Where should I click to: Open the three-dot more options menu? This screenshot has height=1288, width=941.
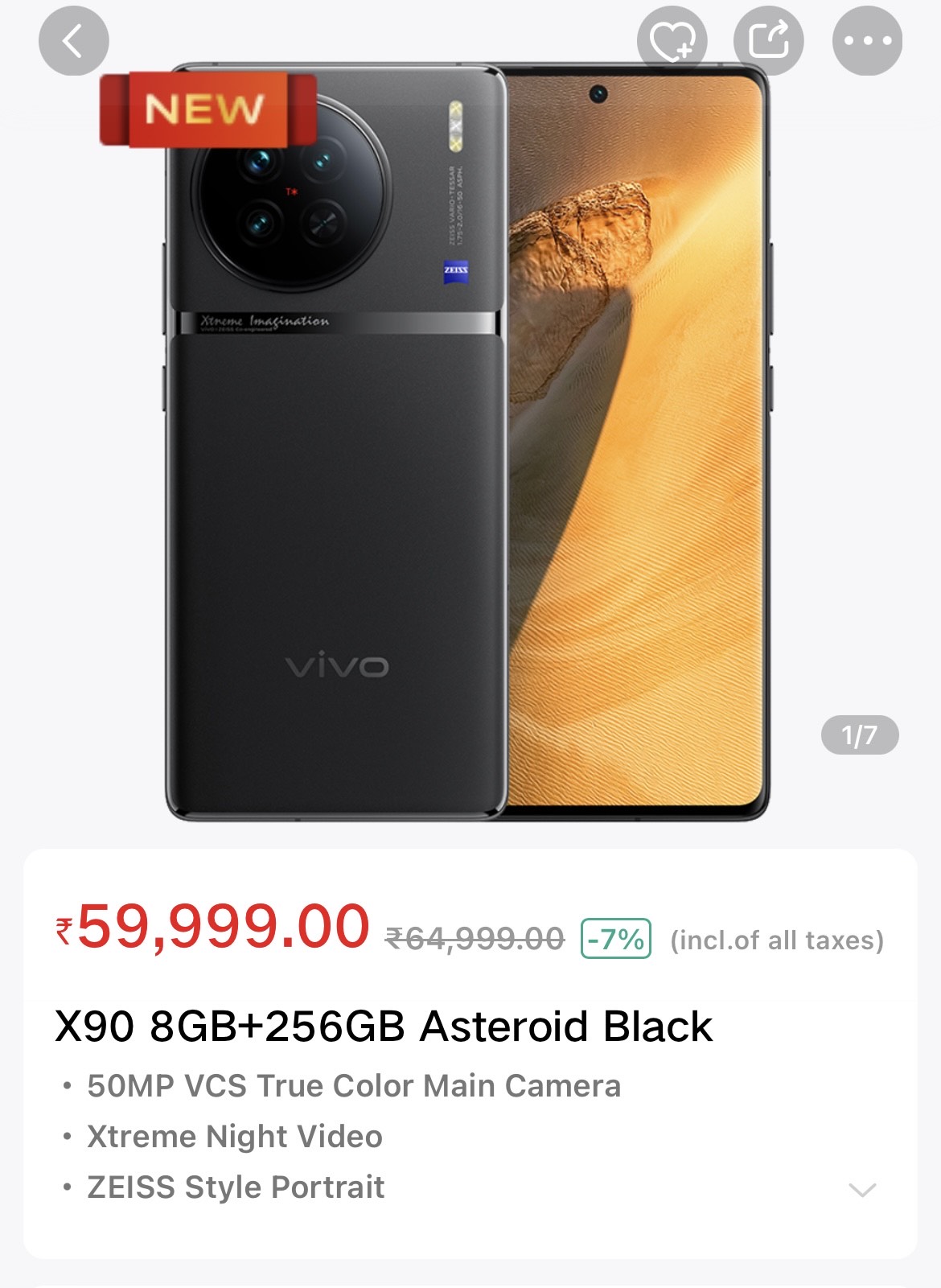click(x=867, y=41)
